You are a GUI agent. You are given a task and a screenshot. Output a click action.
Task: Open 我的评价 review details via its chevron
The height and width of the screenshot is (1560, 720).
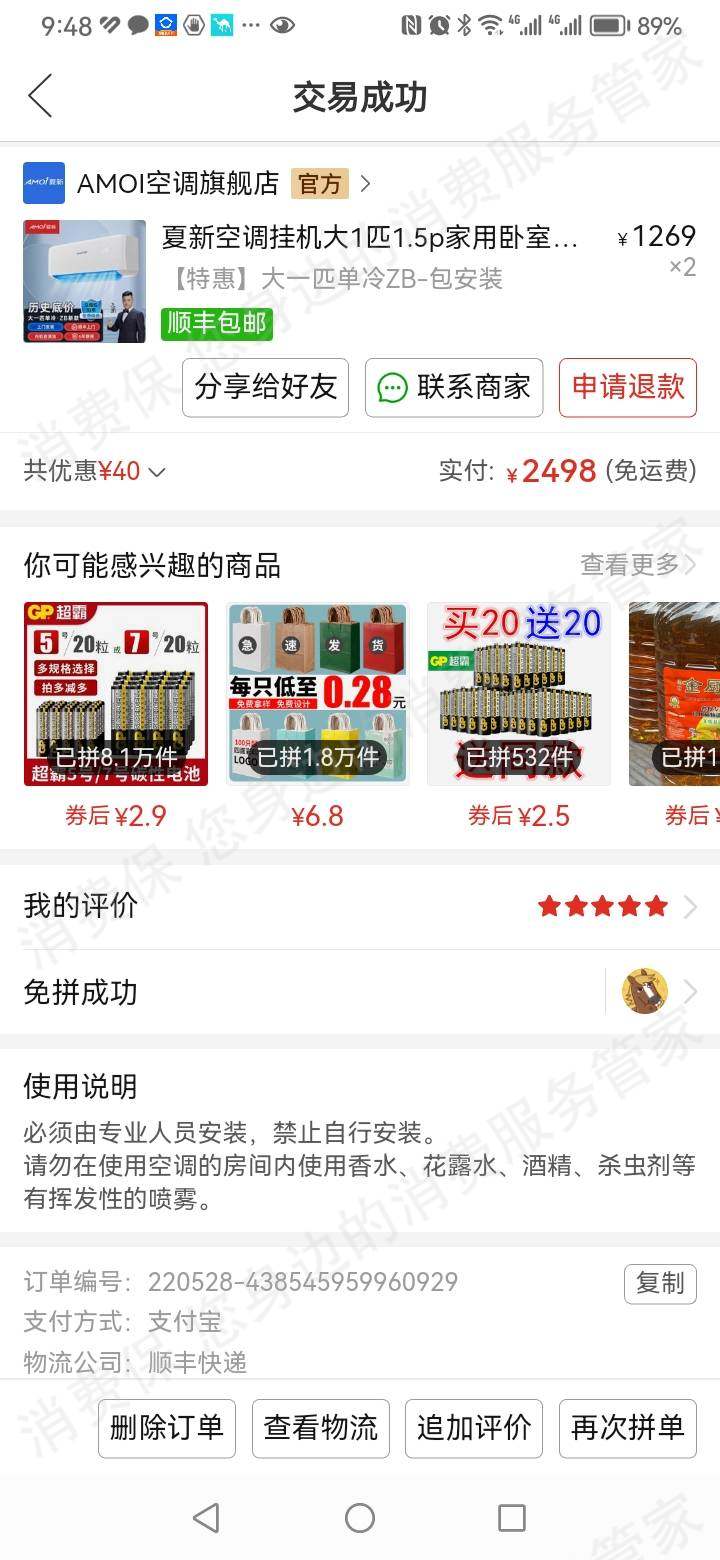691,905
